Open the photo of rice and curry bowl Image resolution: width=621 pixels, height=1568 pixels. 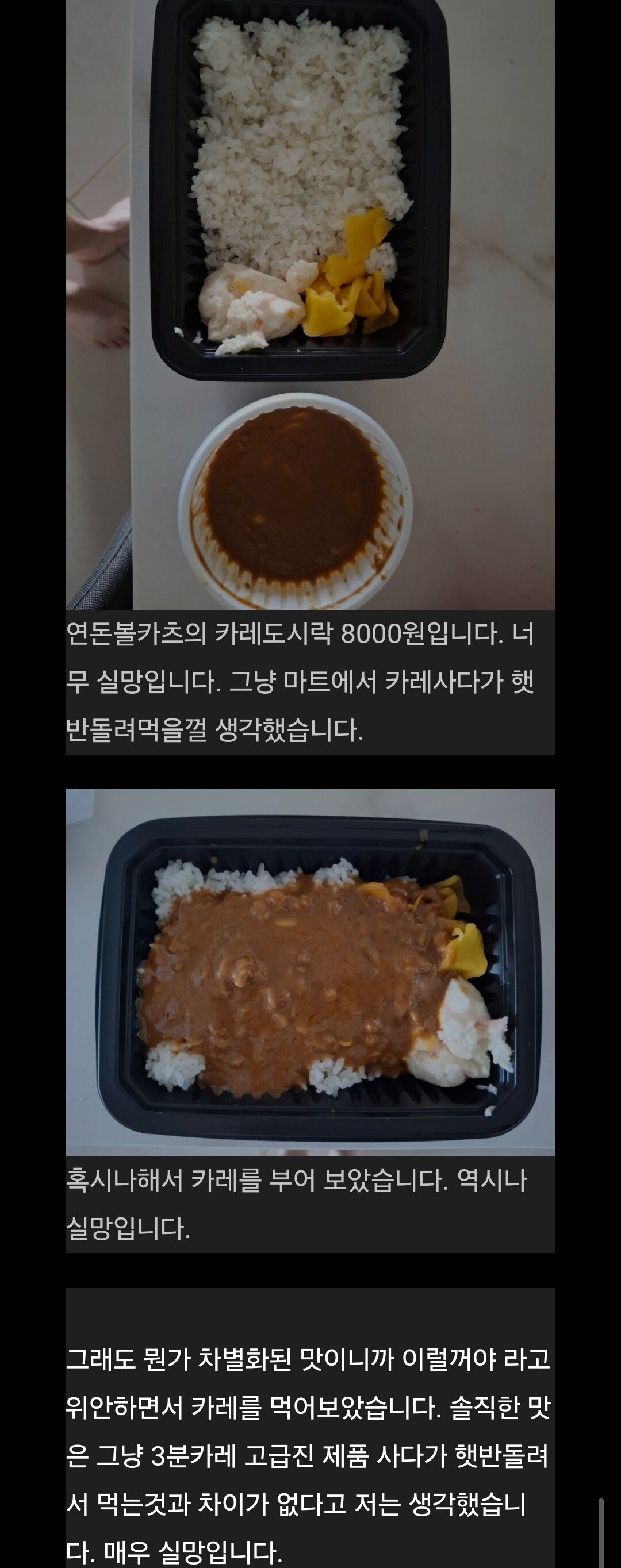point(310,305)
